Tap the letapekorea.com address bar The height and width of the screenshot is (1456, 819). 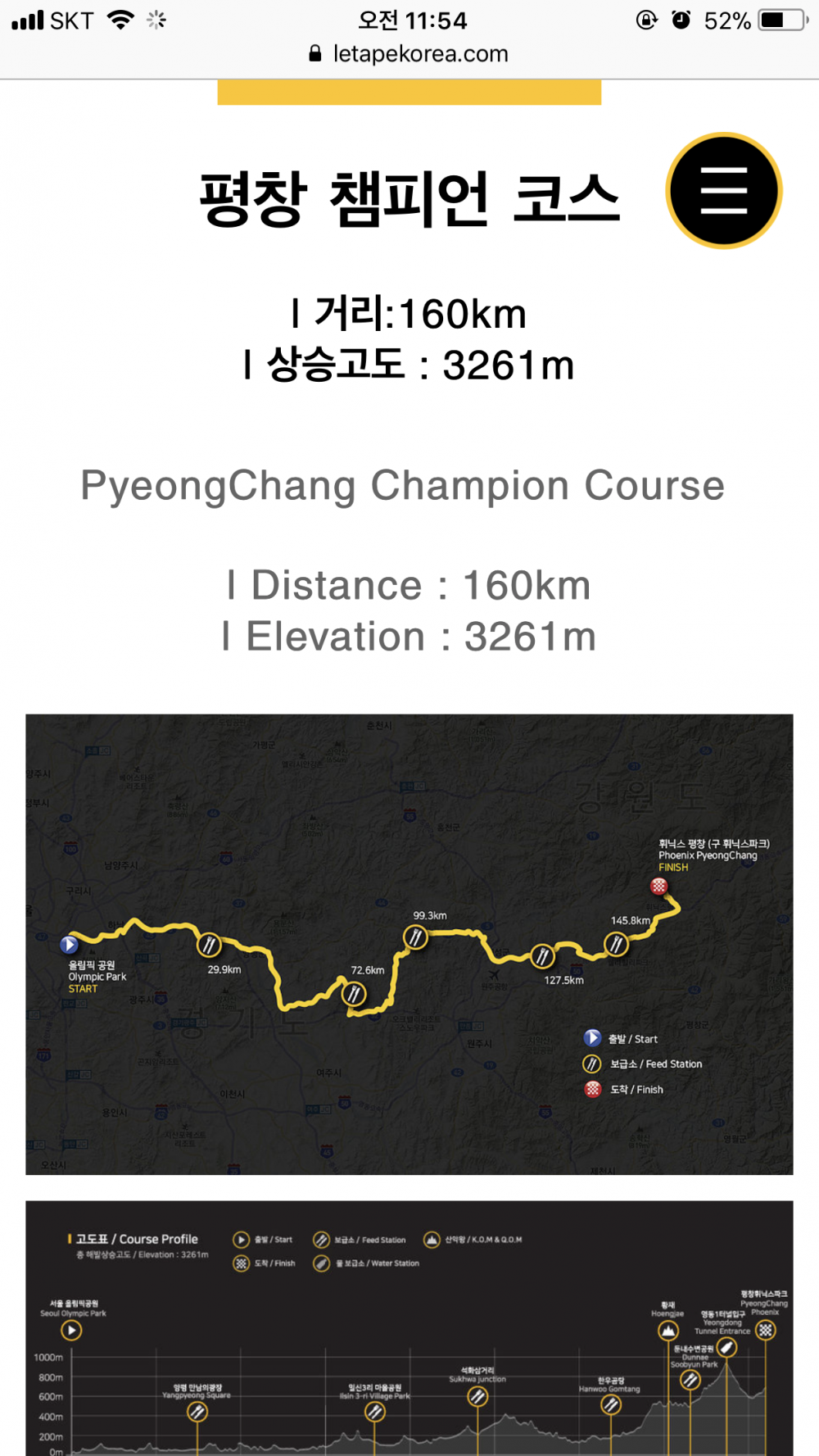click(x=409, y=54)
